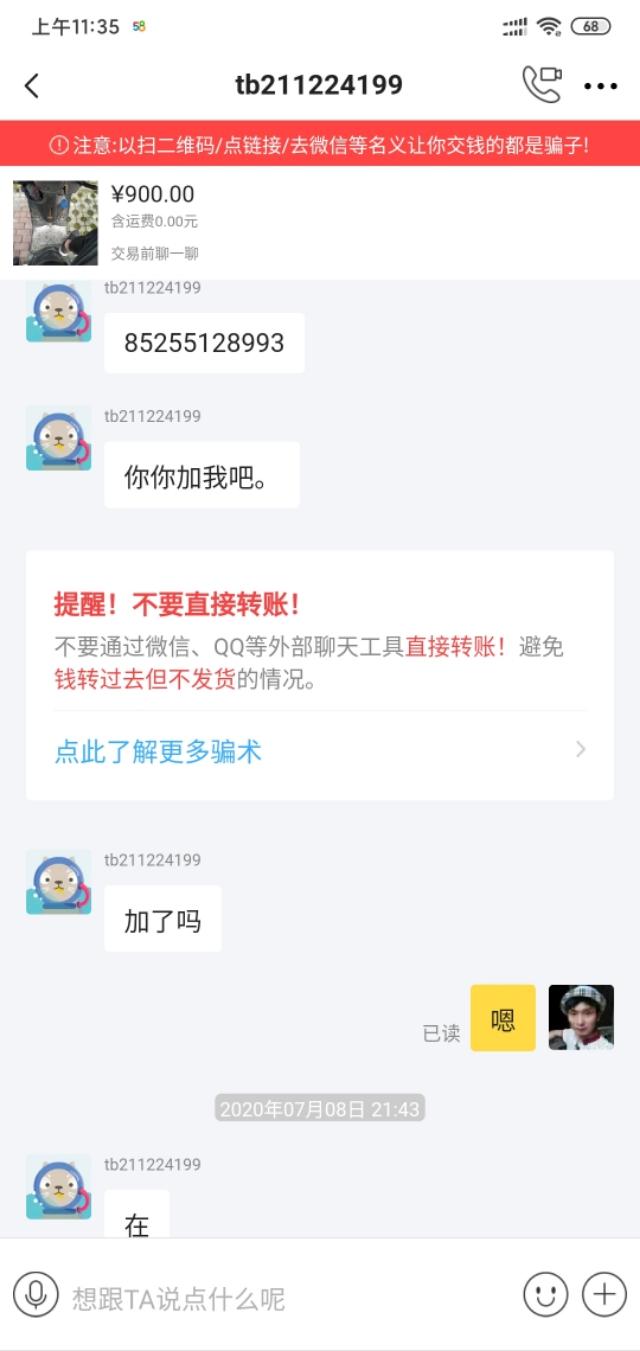Image resolution: width=640 pixels, height=1351 pixels.
Task: Open the three-dot overflow menu
Action: 600,86
